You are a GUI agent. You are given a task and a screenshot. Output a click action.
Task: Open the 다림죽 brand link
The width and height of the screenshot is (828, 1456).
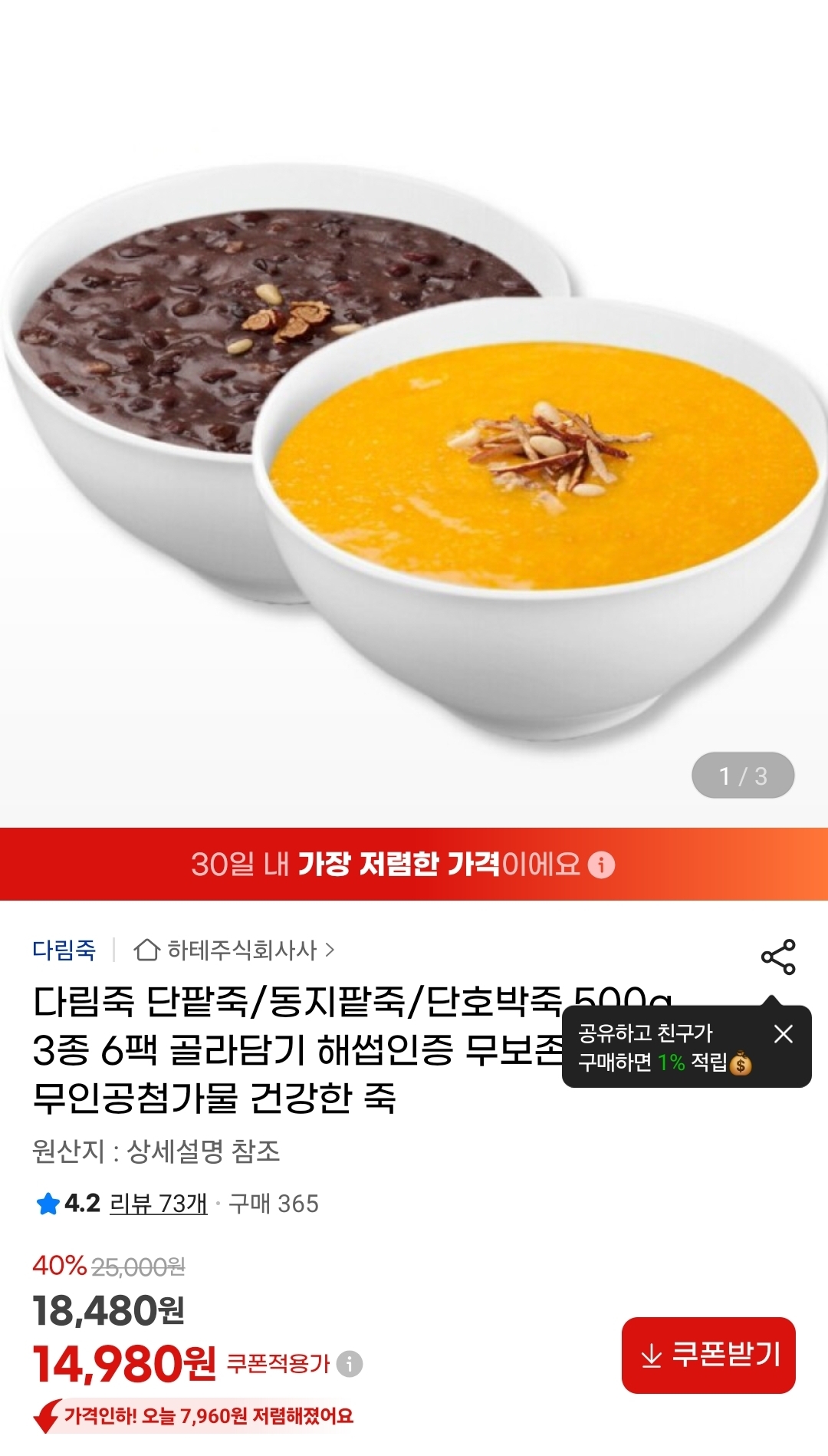point(64,950)
